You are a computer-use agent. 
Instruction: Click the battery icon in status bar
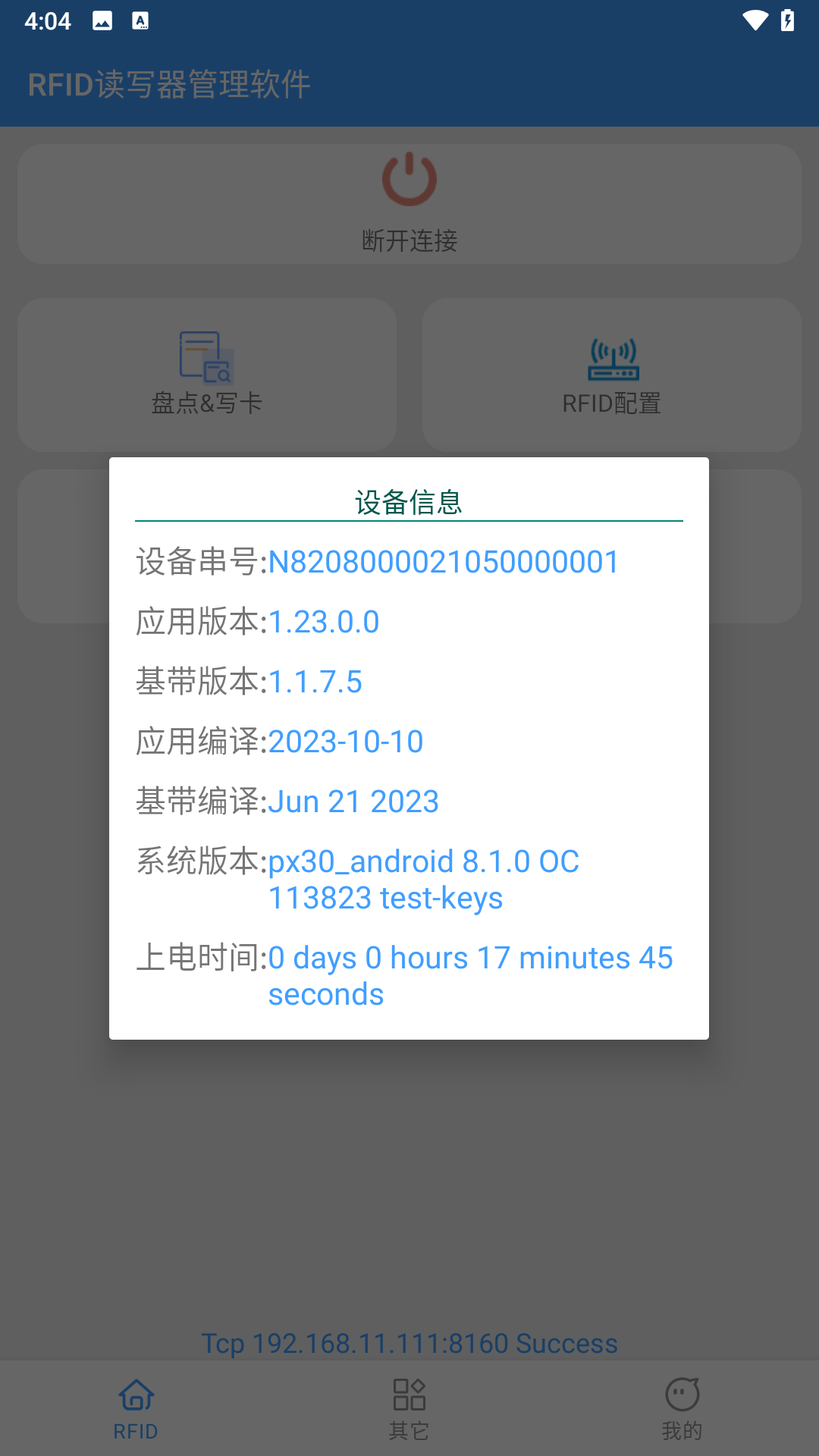coord(786,20)
